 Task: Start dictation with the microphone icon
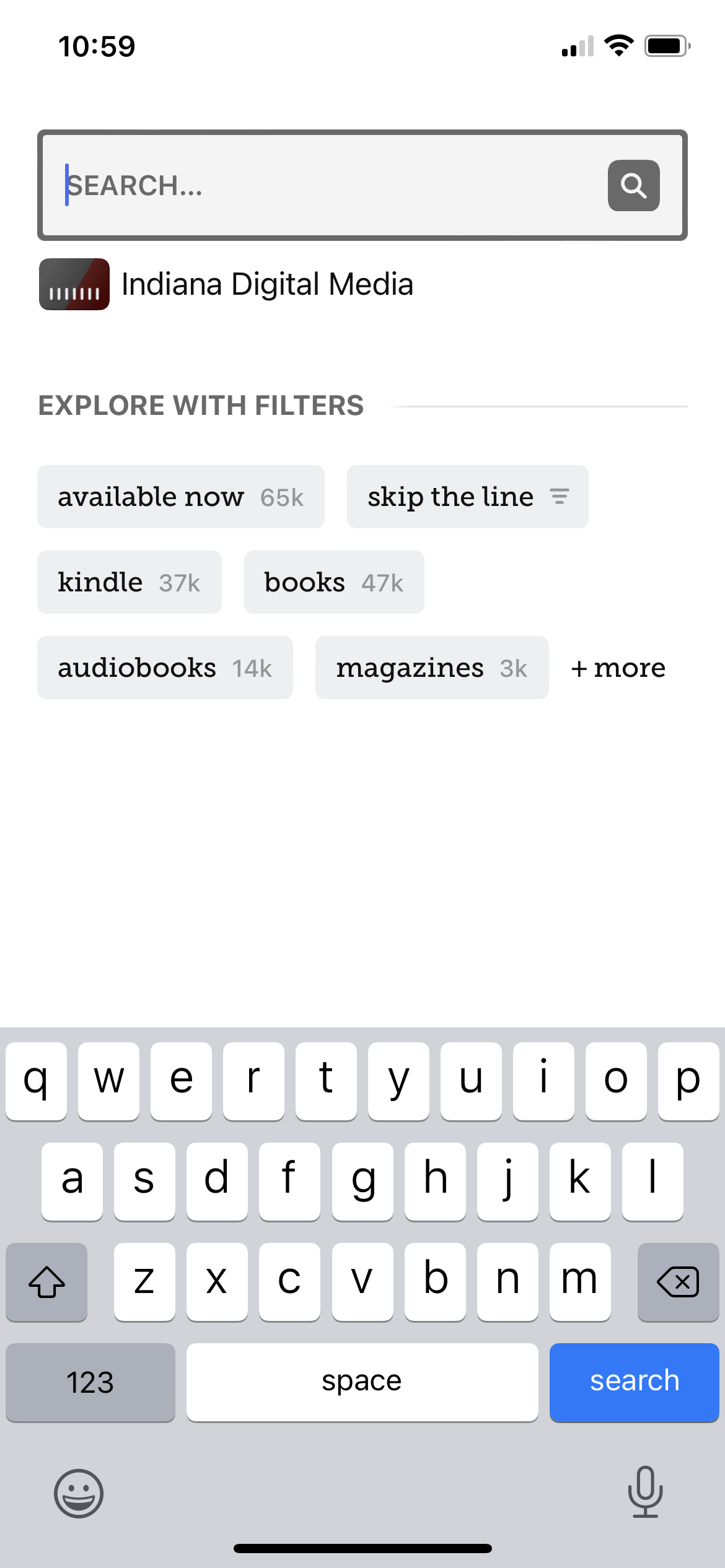point(645,1492)
